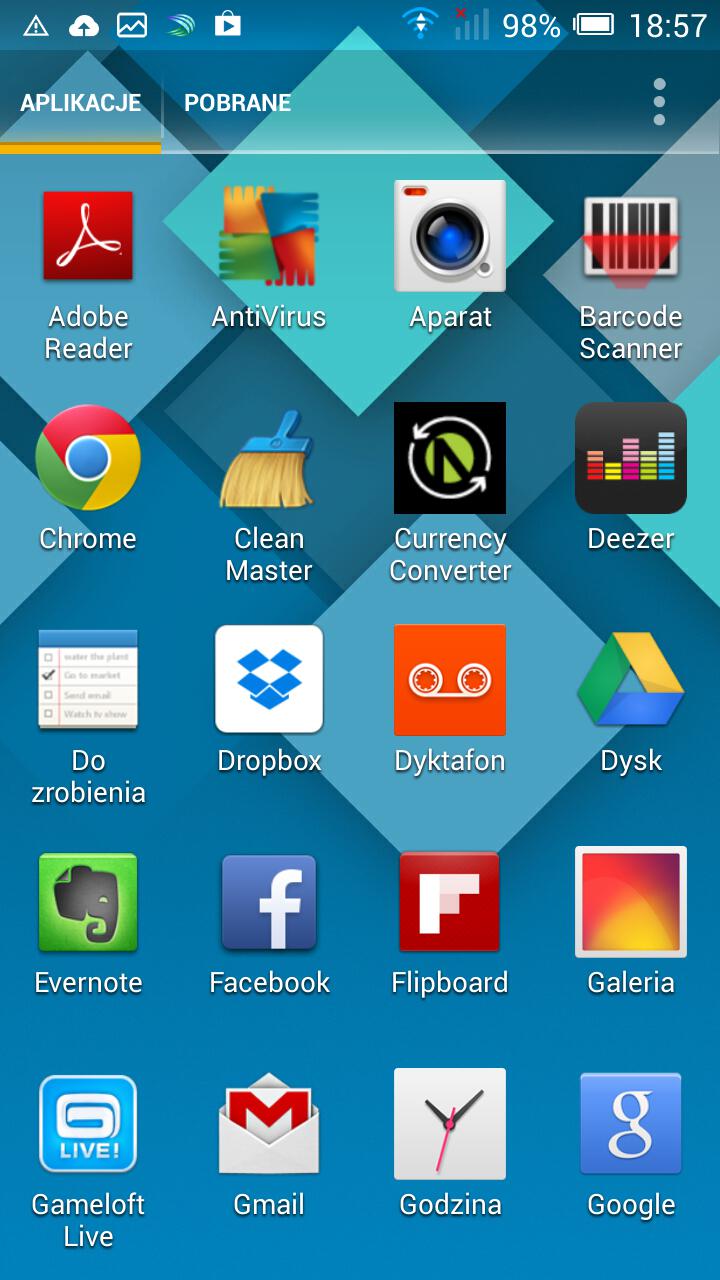
Task: Check mail in Gmail
Action: coord(269,1124)
